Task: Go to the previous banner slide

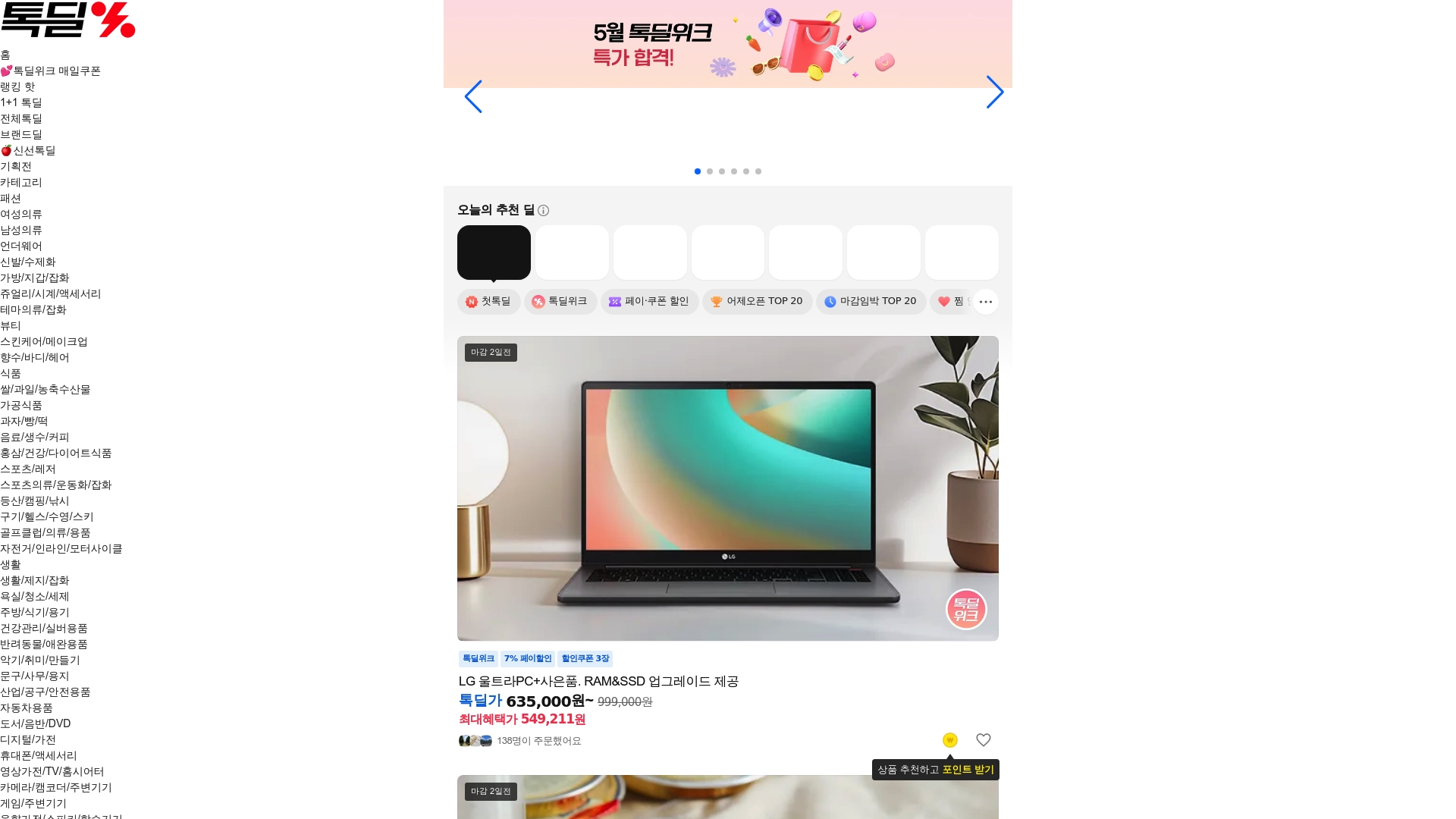Action: click(x=473, y=96)
